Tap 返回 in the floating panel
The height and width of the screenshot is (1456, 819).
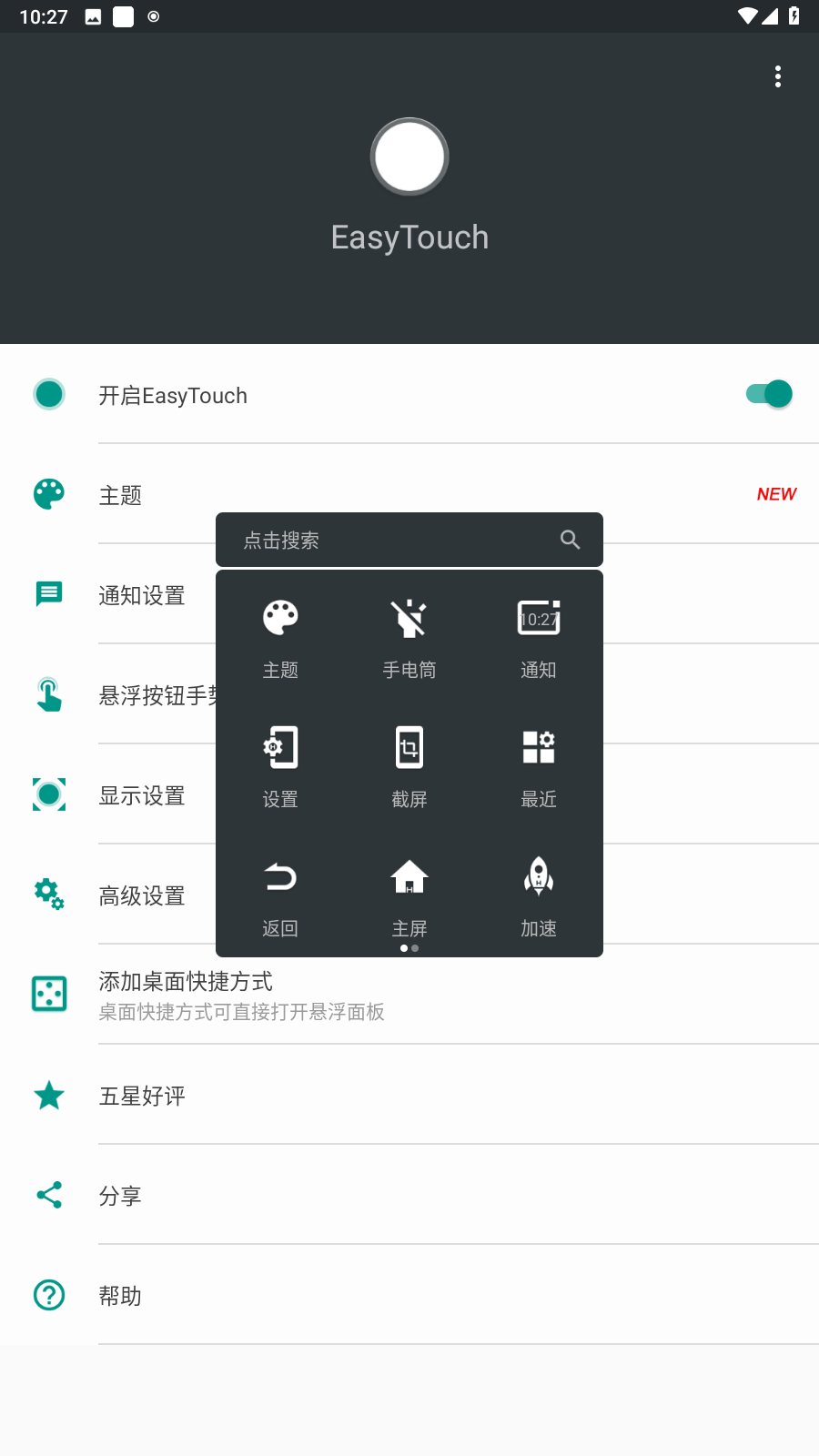(280, 895)
